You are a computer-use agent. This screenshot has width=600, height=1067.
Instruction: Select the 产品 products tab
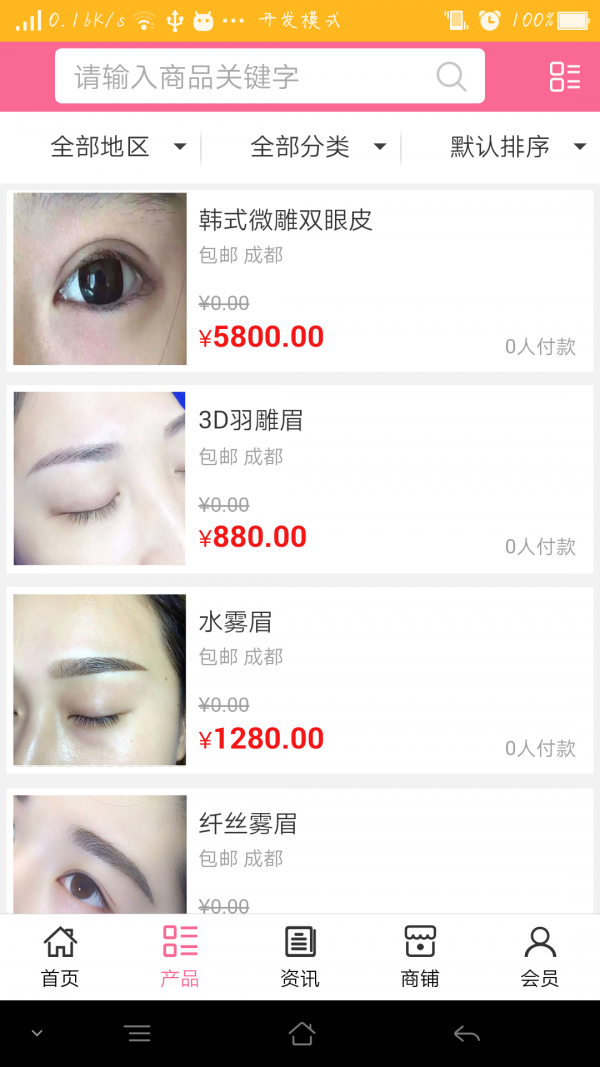(x=180, y=957)
